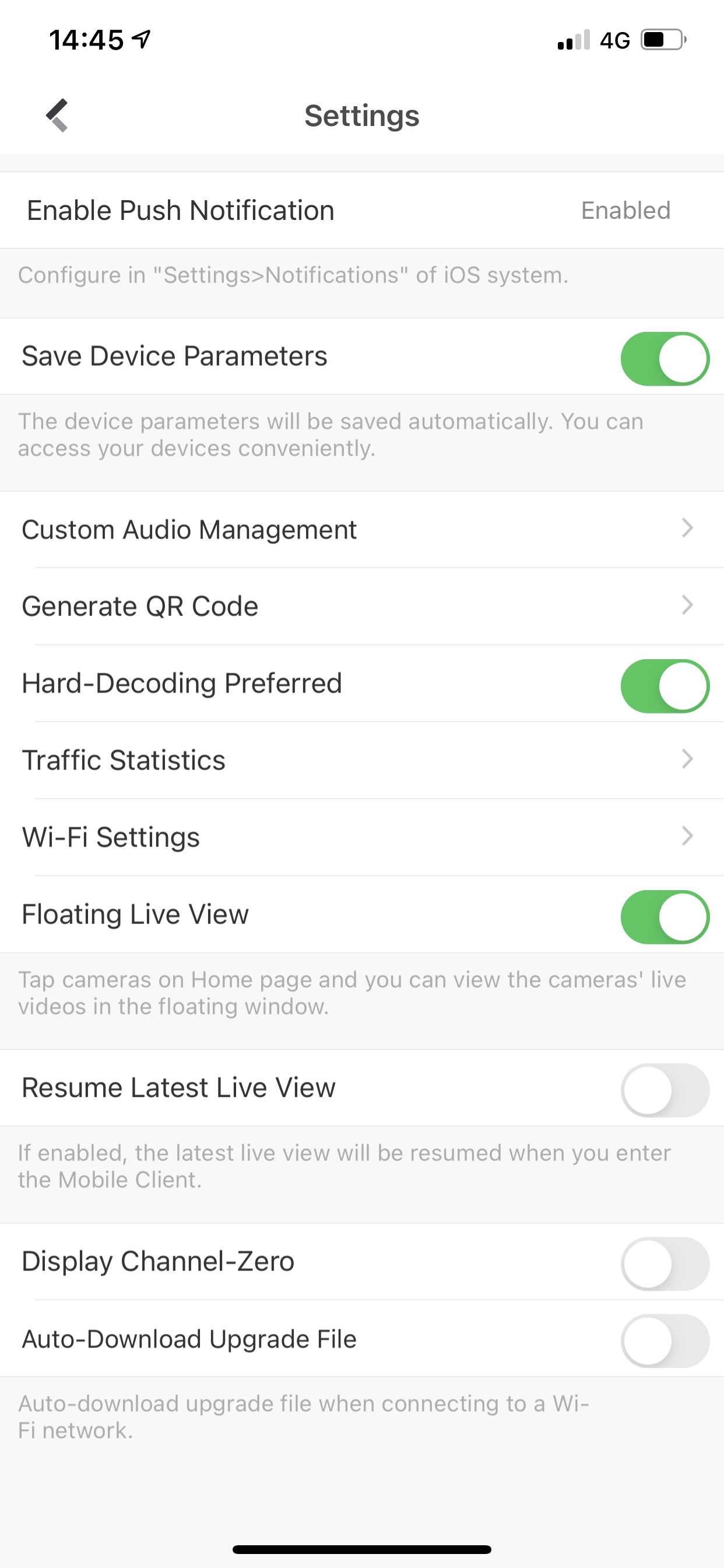
Task: Open Wi-Fi Settings
Action: 362,837
